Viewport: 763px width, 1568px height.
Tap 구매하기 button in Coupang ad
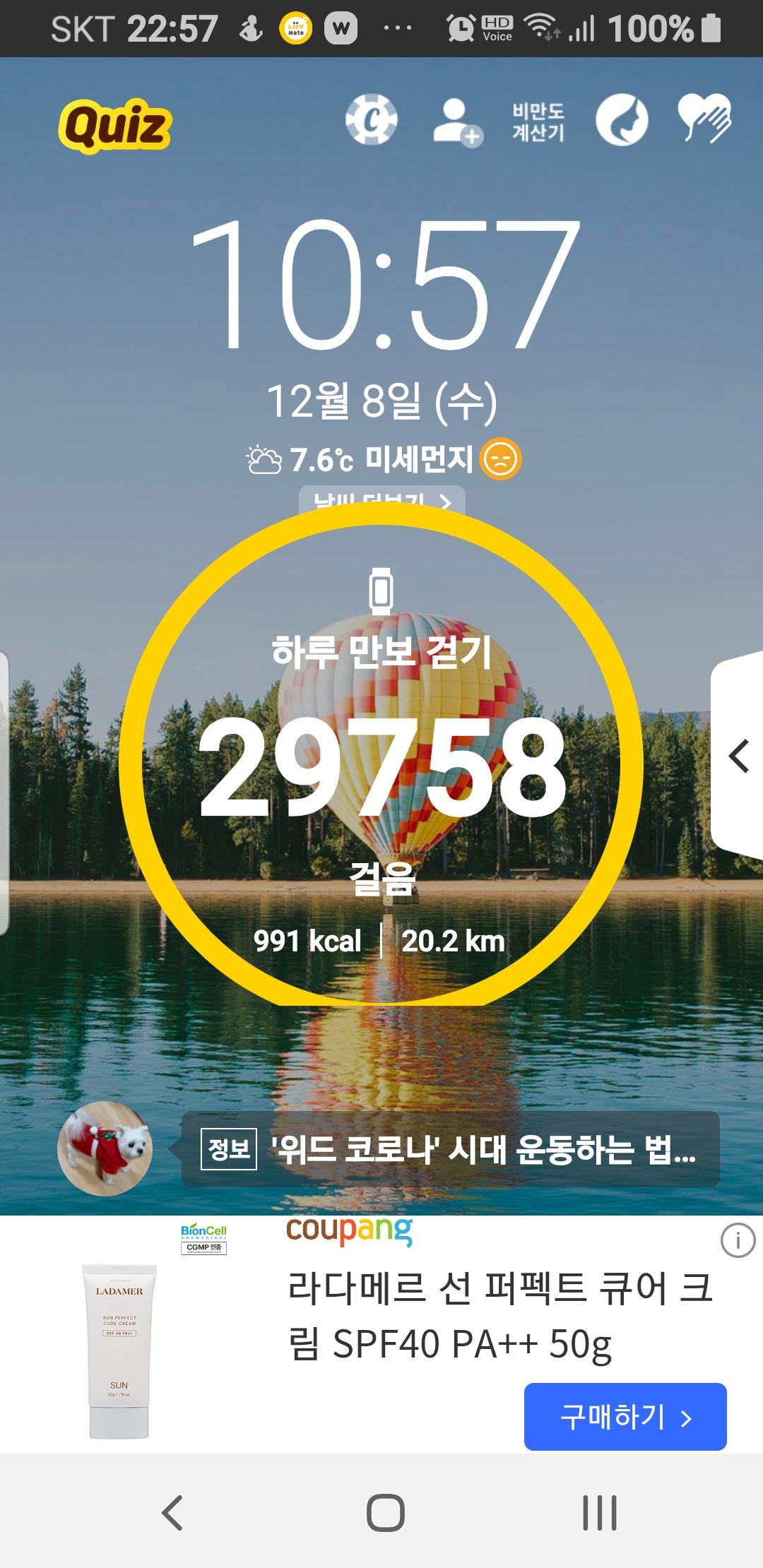tap(625, 1416)
